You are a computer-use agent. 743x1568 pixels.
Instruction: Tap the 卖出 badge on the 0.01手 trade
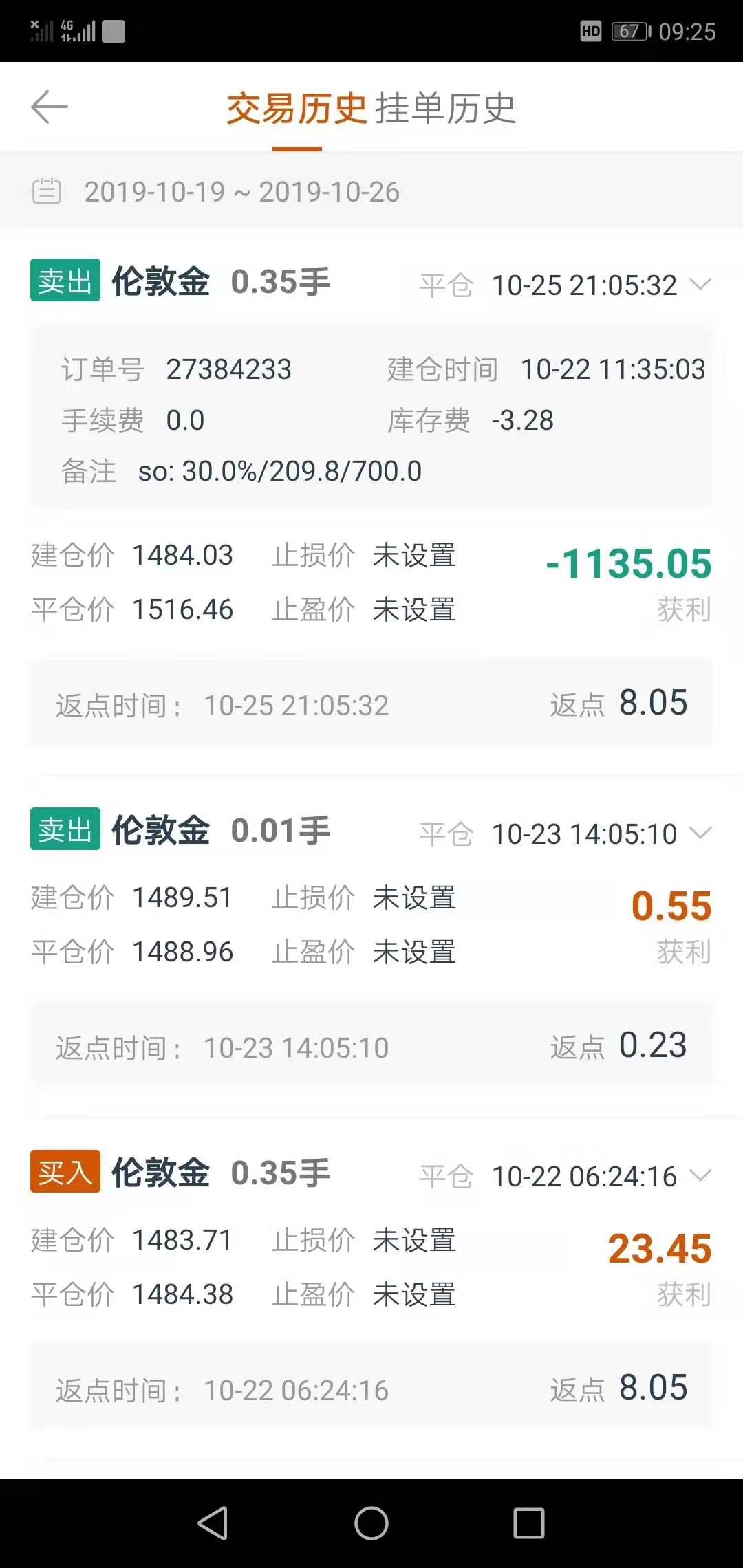(64, 831)
